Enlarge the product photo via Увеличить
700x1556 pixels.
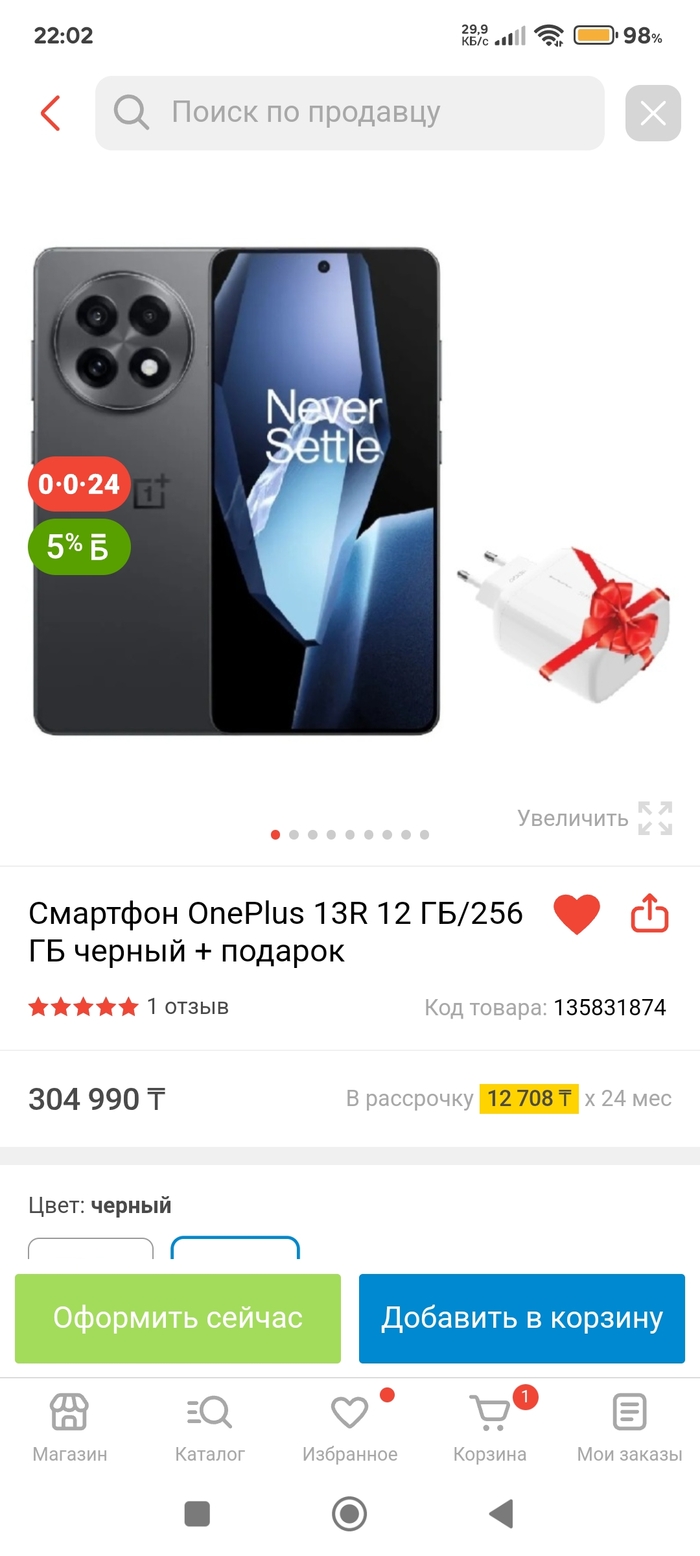[594, 818]
